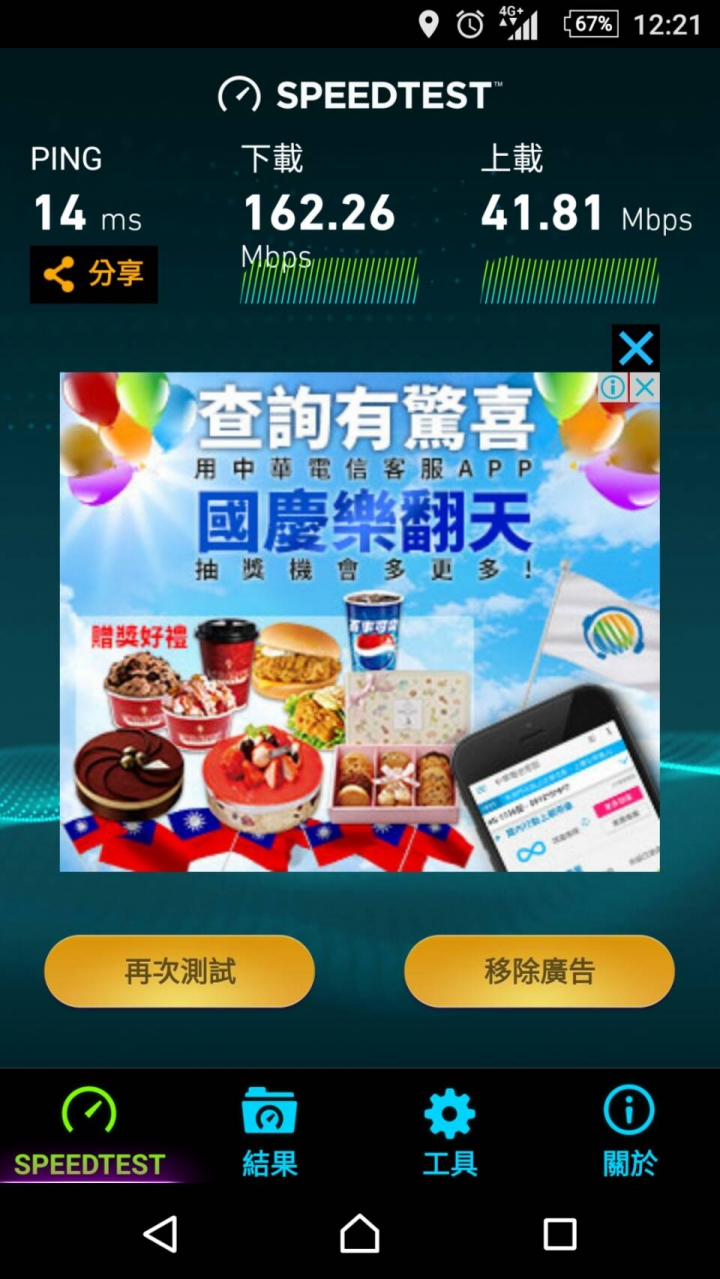Close the ad with the blue X
This screenshot has height=1279, width=720.
pyautogui.click(x=635, y=348)
